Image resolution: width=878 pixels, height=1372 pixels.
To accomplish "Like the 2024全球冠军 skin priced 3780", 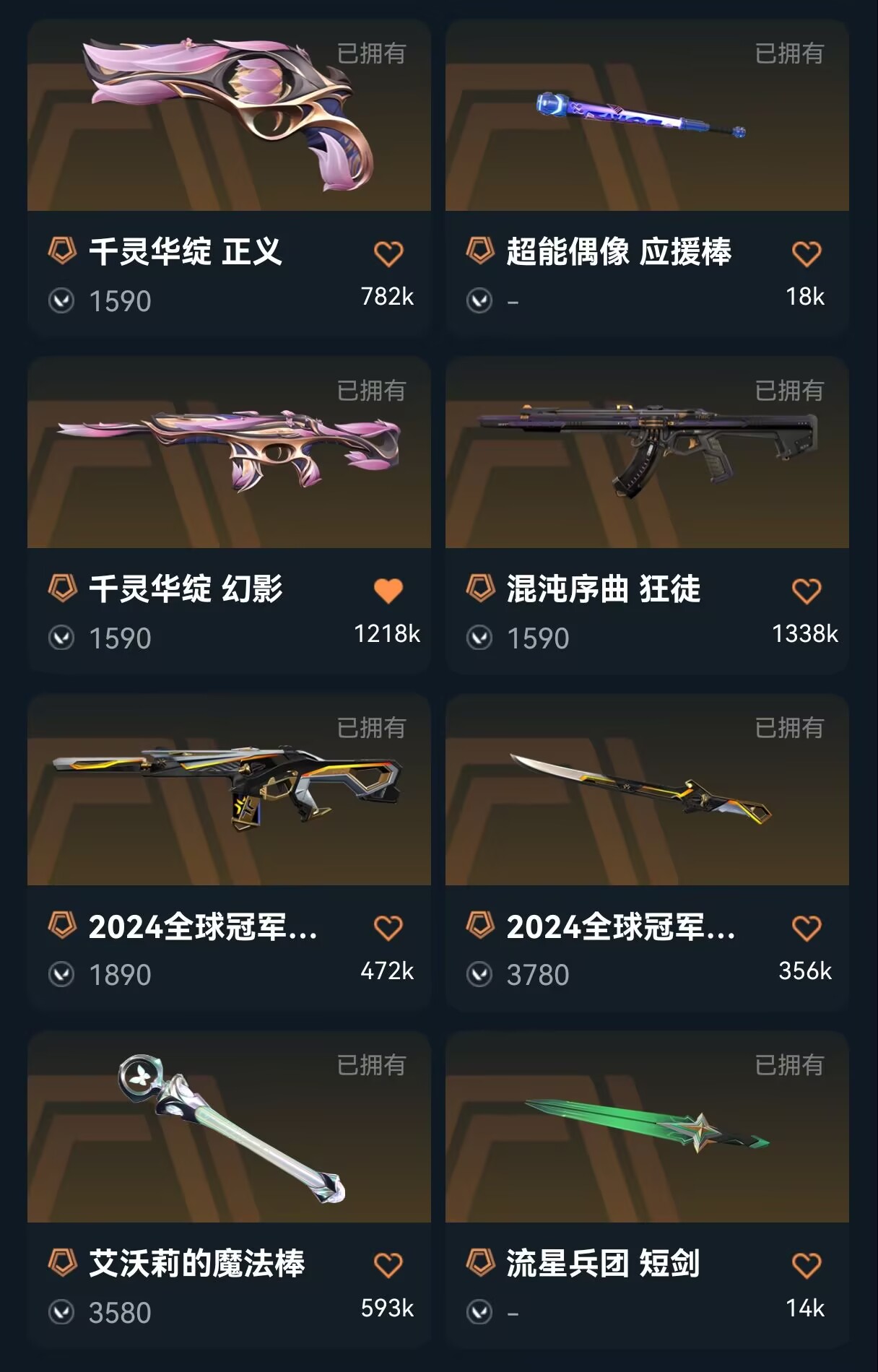I will tap(807, 929).
